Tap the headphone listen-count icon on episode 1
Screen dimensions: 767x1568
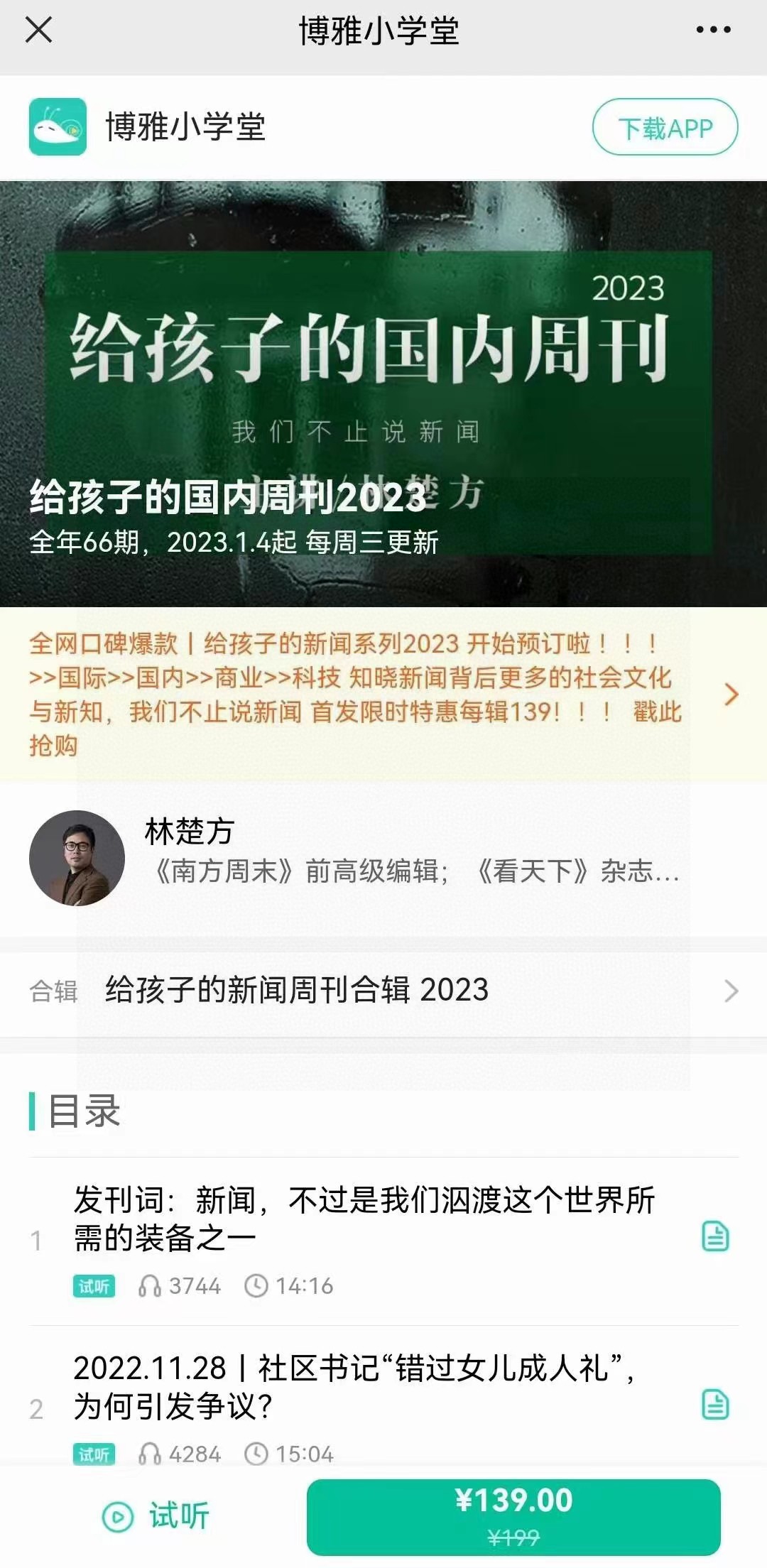tap(149, 1285)
